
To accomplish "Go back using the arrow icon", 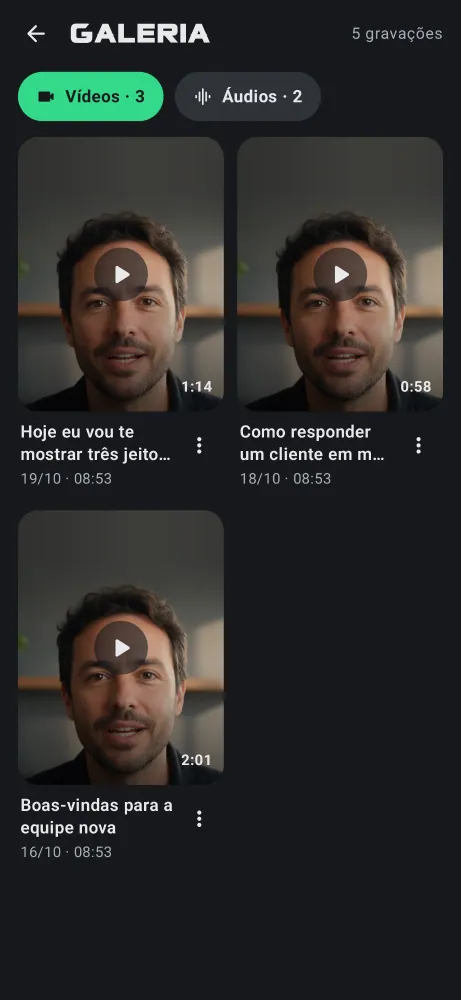I will [36, 34].
